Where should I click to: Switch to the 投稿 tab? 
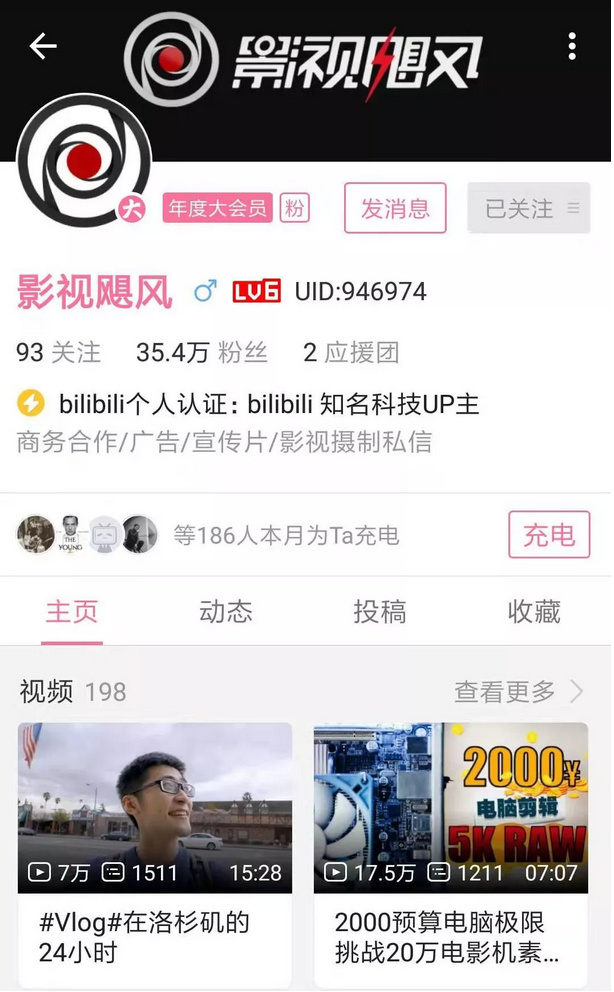380,612
